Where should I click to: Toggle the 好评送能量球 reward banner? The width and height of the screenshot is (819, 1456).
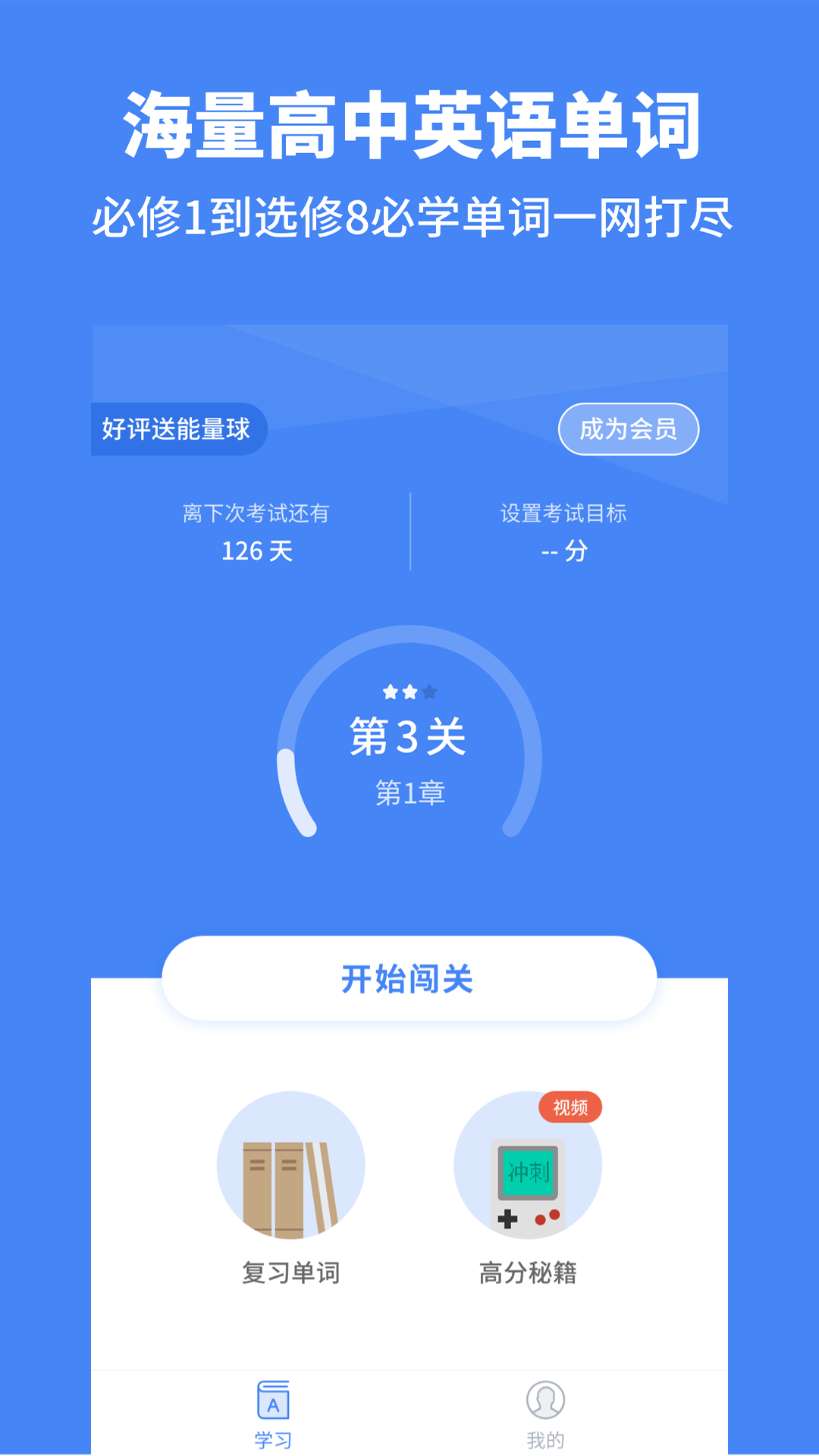click(179, 427)
